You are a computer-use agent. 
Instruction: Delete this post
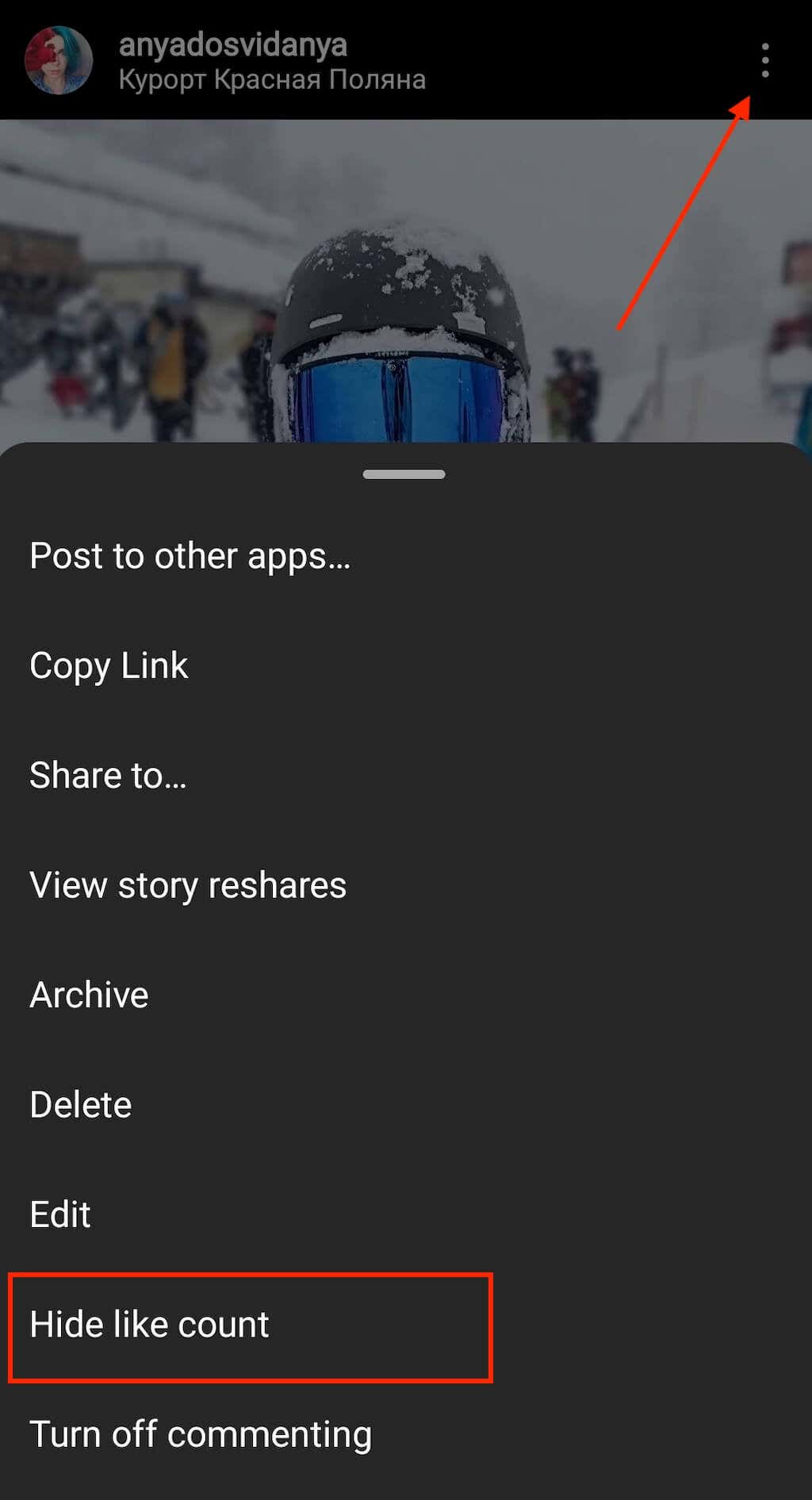[81, 1104]
